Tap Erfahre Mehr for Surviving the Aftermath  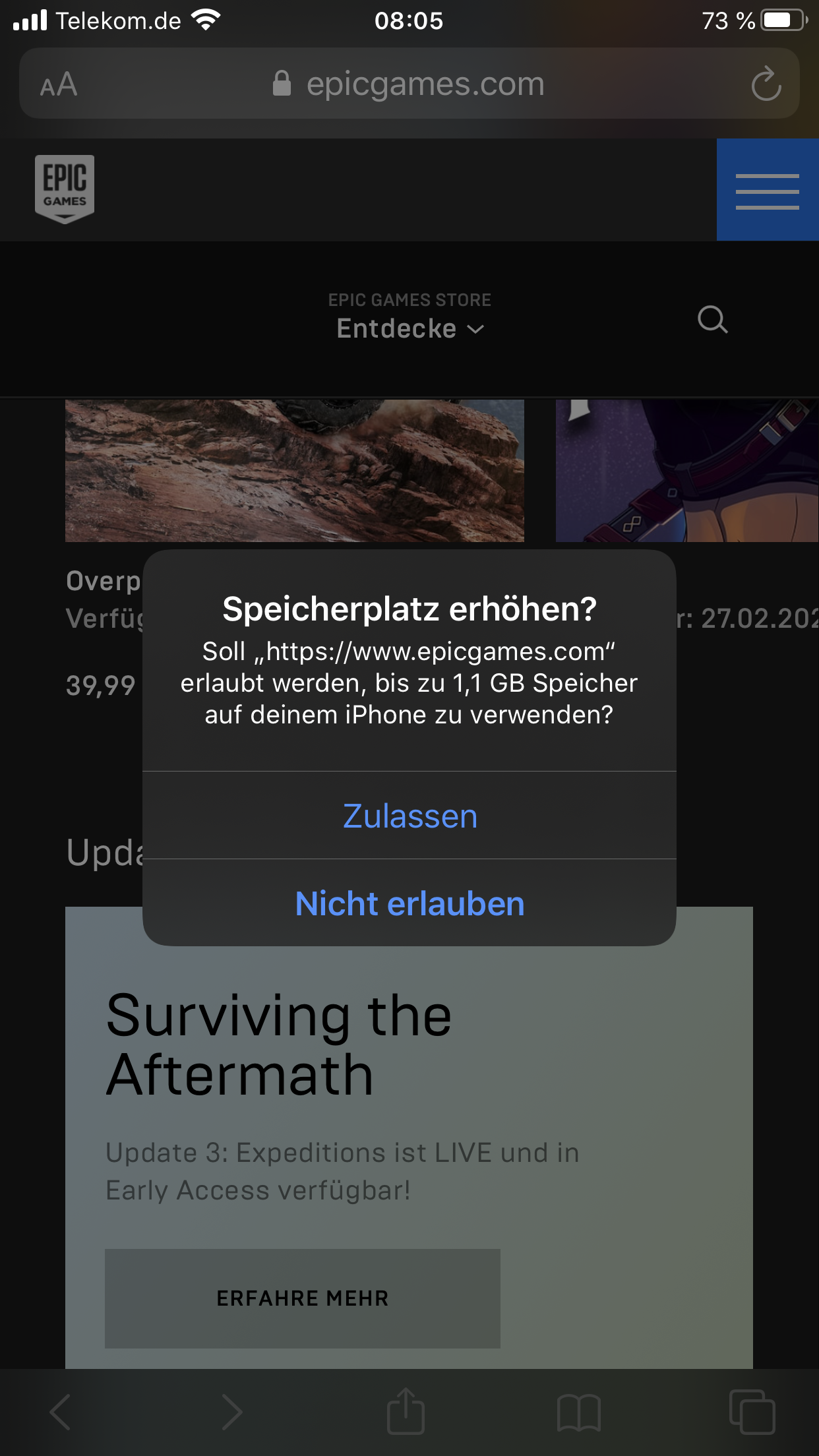pyautogui.click(x=302, y=1298)
